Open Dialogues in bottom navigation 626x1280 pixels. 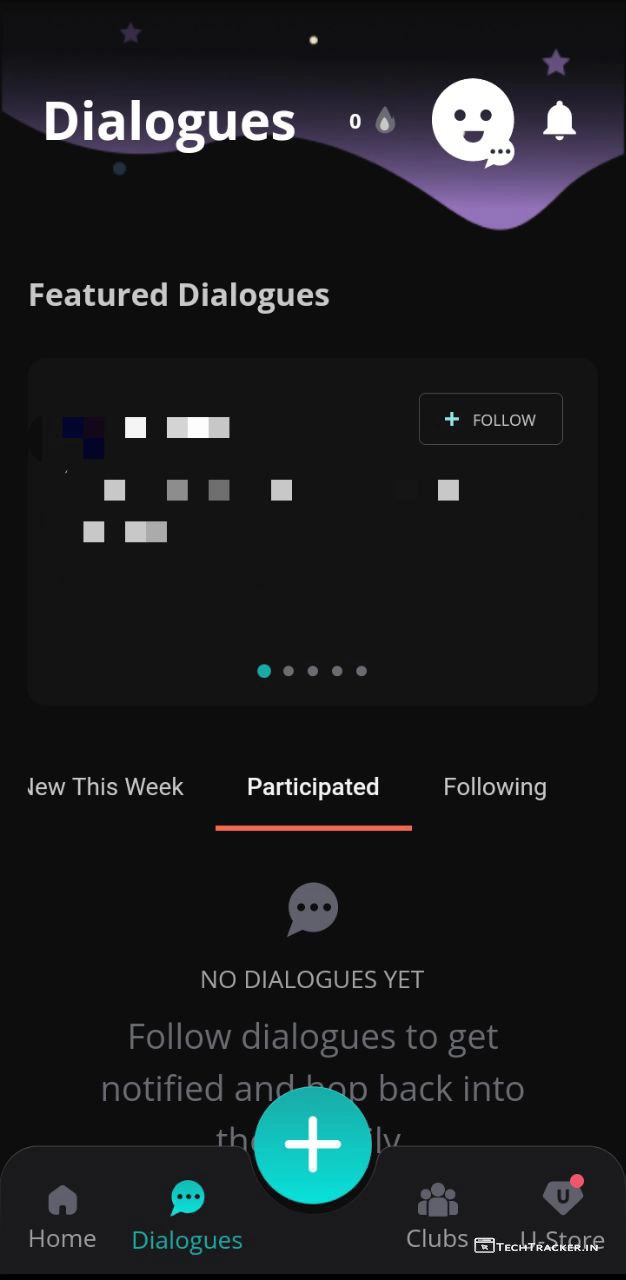(x=187, y=1217)
